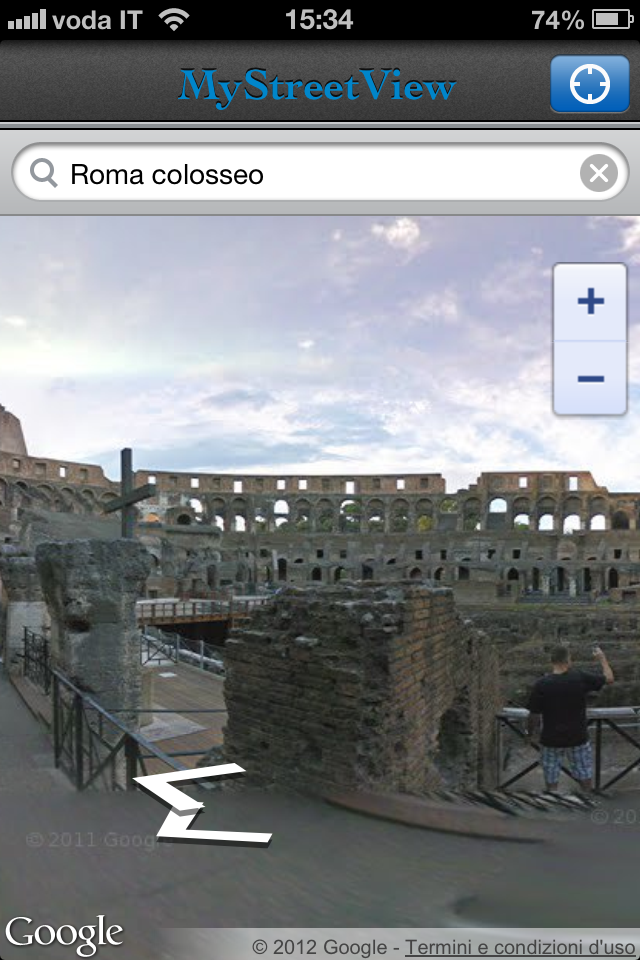Tap the search field showing Roma colosseo
Viewport: 640px width, 960px height.
click(x=310, y=175)
